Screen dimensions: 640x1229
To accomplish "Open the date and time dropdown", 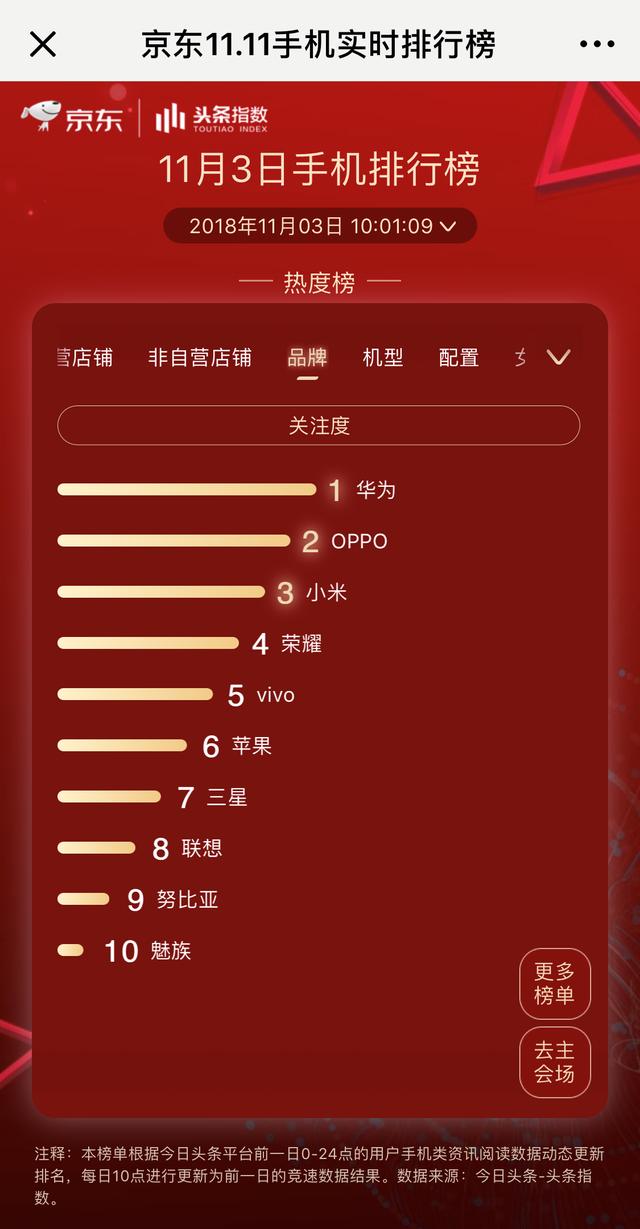I will coord(320,226).
